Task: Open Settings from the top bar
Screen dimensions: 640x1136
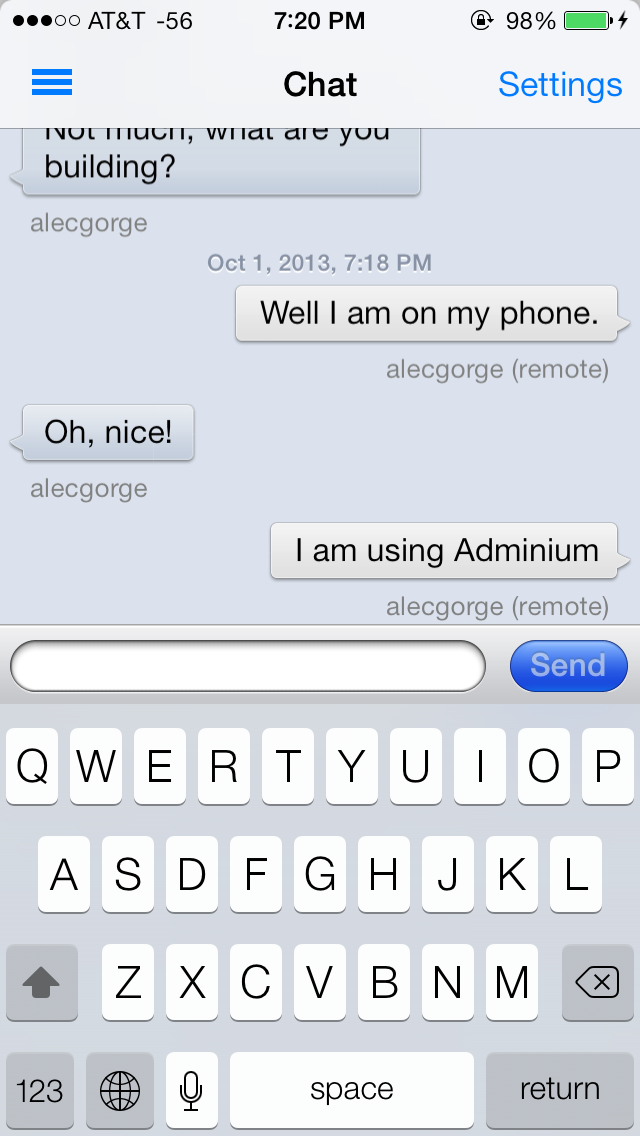Action: [x=560, y=85]
